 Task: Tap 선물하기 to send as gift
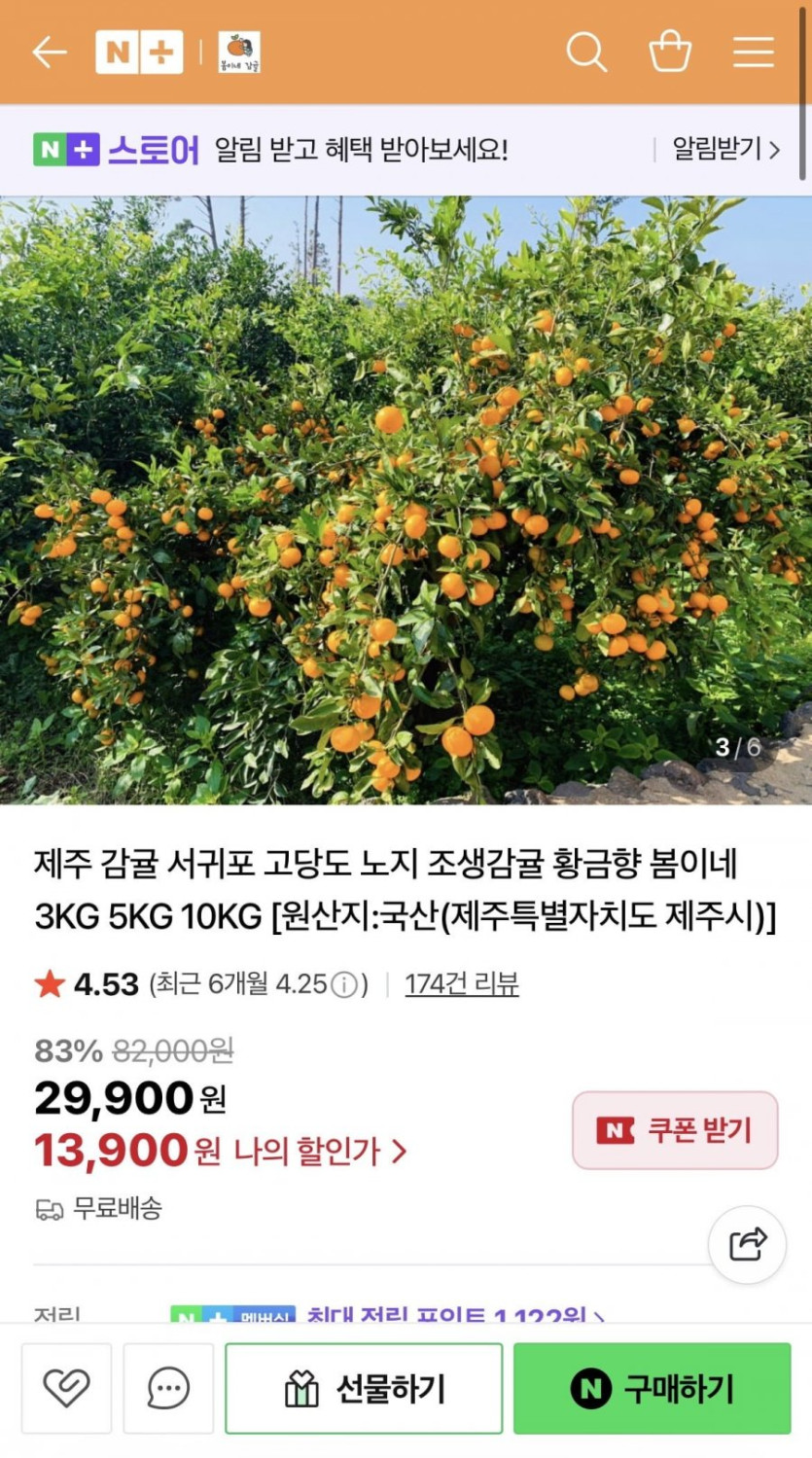tap(364, 1388)
